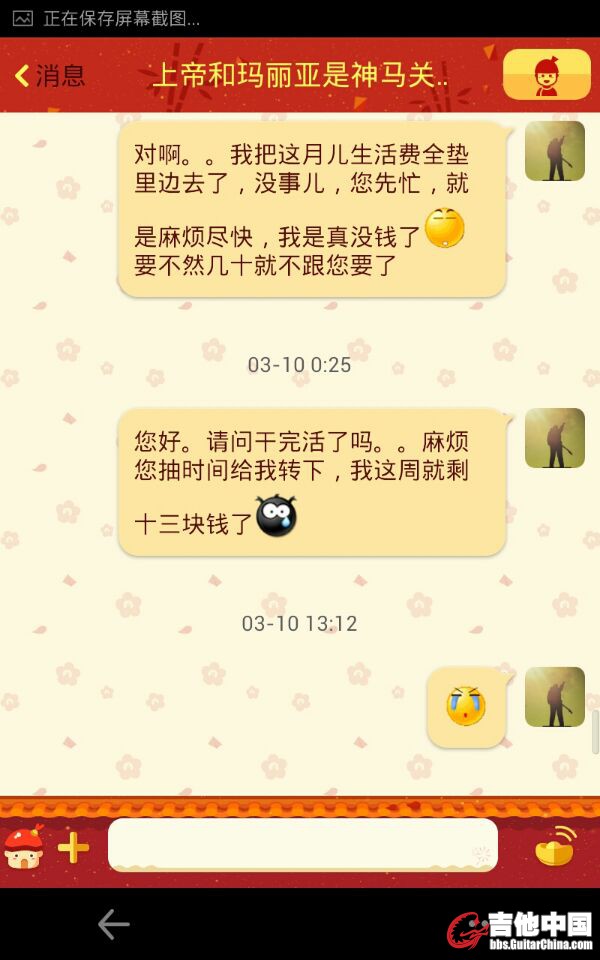The image size is (600, 960).
Task: Open the plus attachment menu
Action: coord(73,848)
